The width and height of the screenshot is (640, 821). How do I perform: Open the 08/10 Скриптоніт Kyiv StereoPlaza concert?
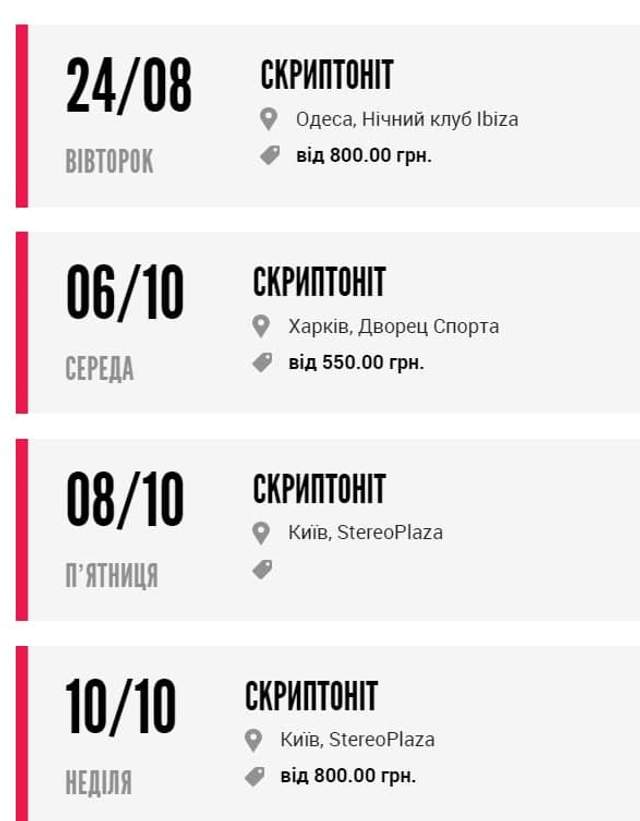(x=319, y=490)
